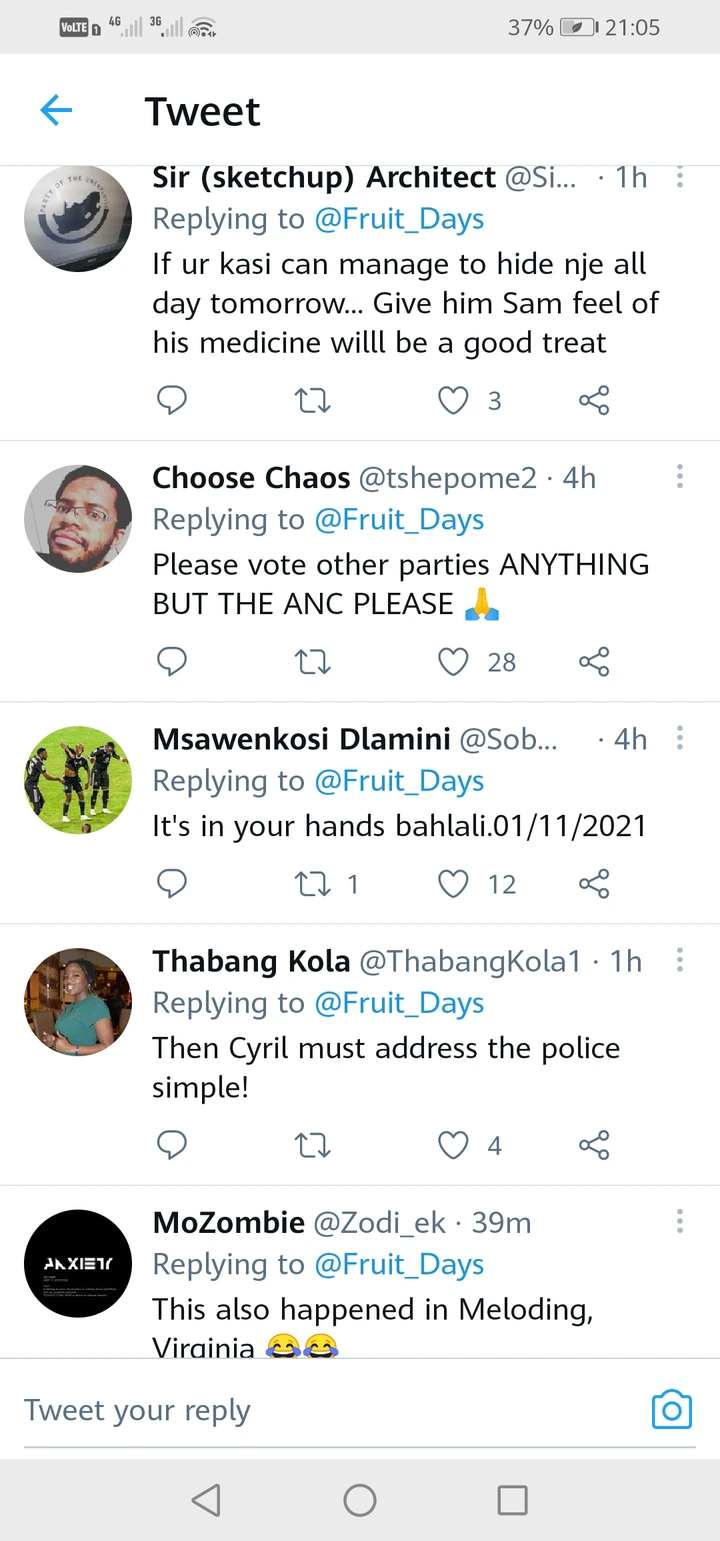Comment on Choose Chaos's reply

[x=173, y=662]
